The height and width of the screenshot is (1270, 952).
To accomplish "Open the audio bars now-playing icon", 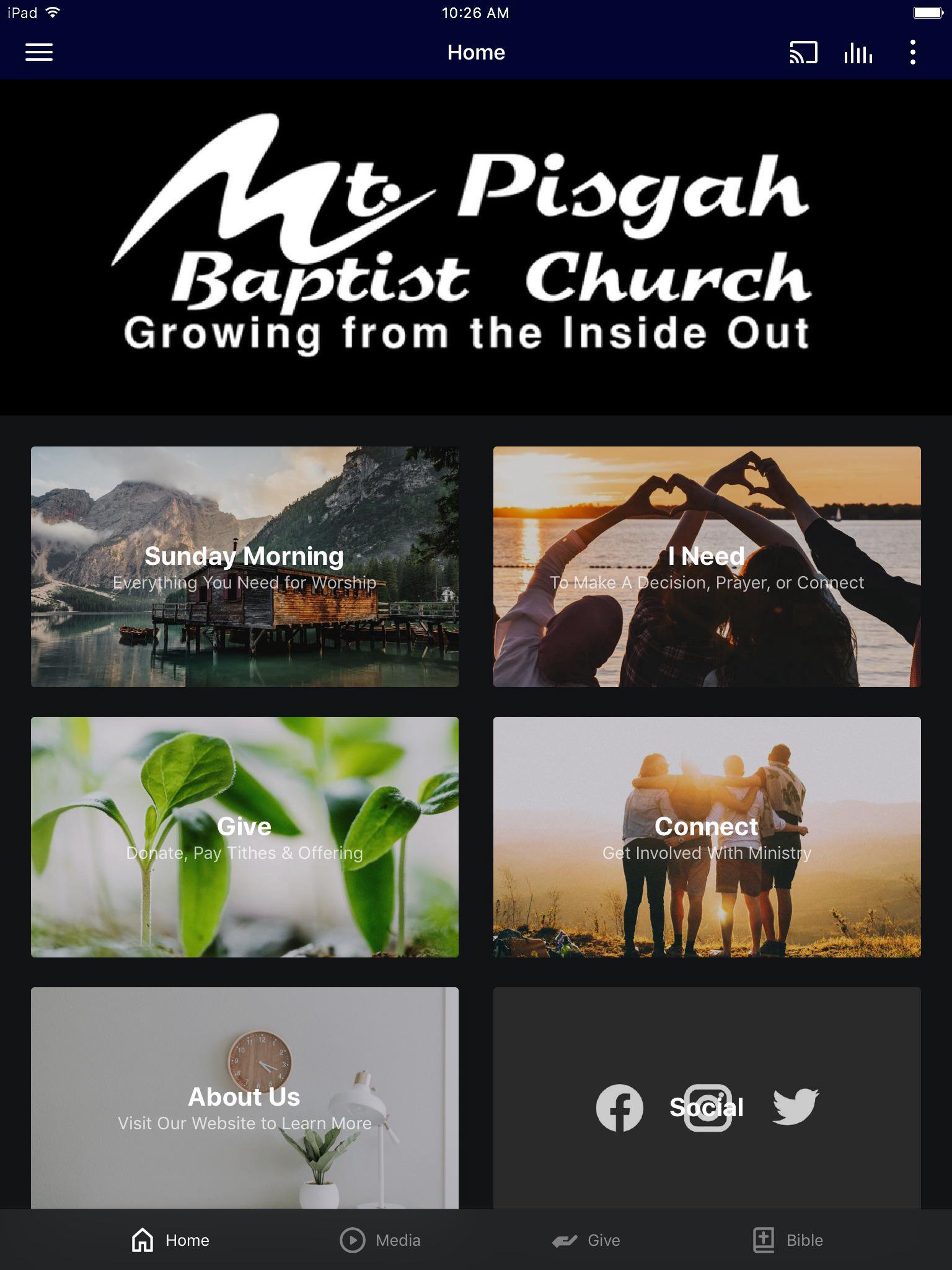I will pos(858,53).
